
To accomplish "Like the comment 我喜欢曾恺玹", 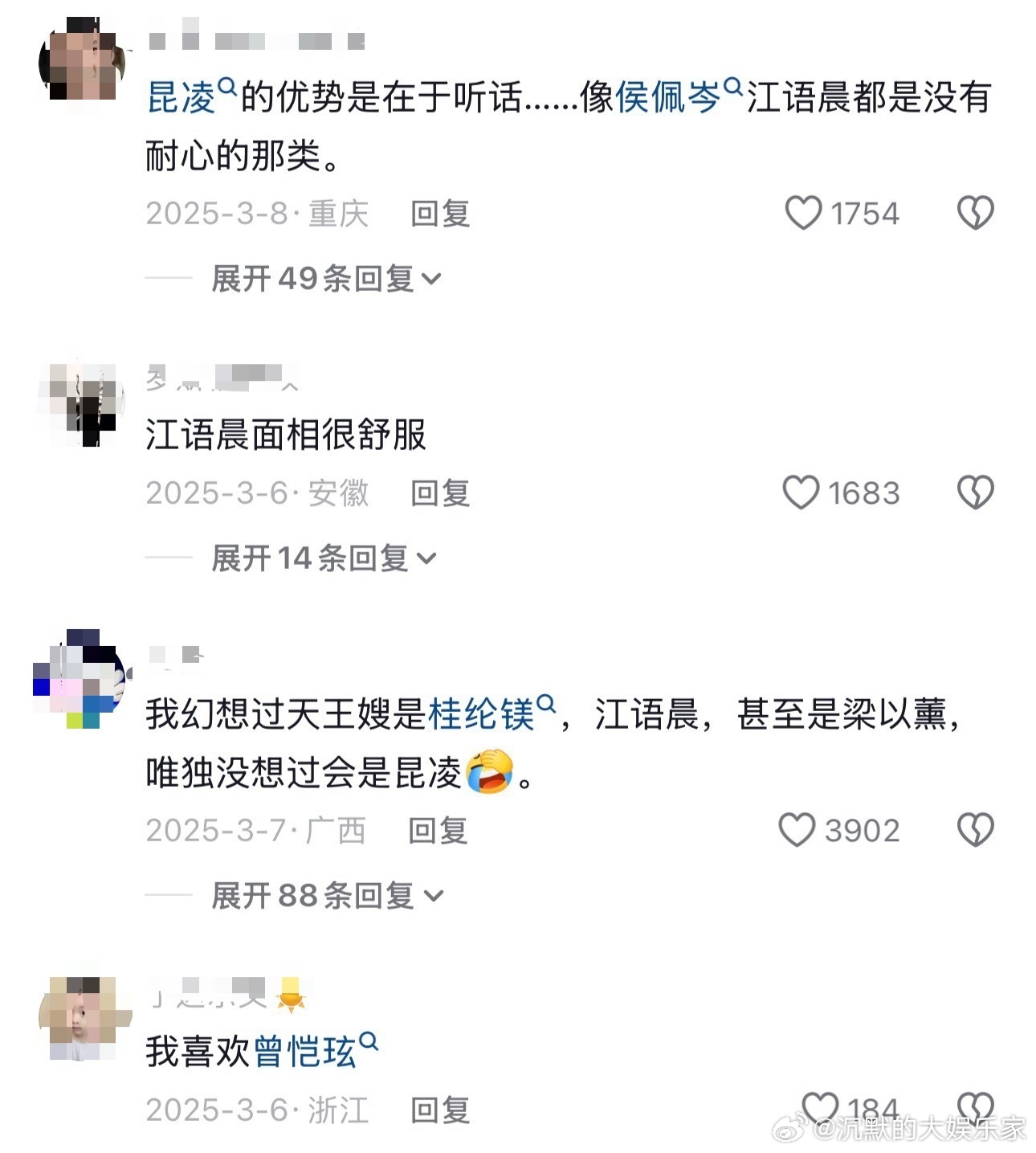I will pyautogui.click(x=821, y=1107).
